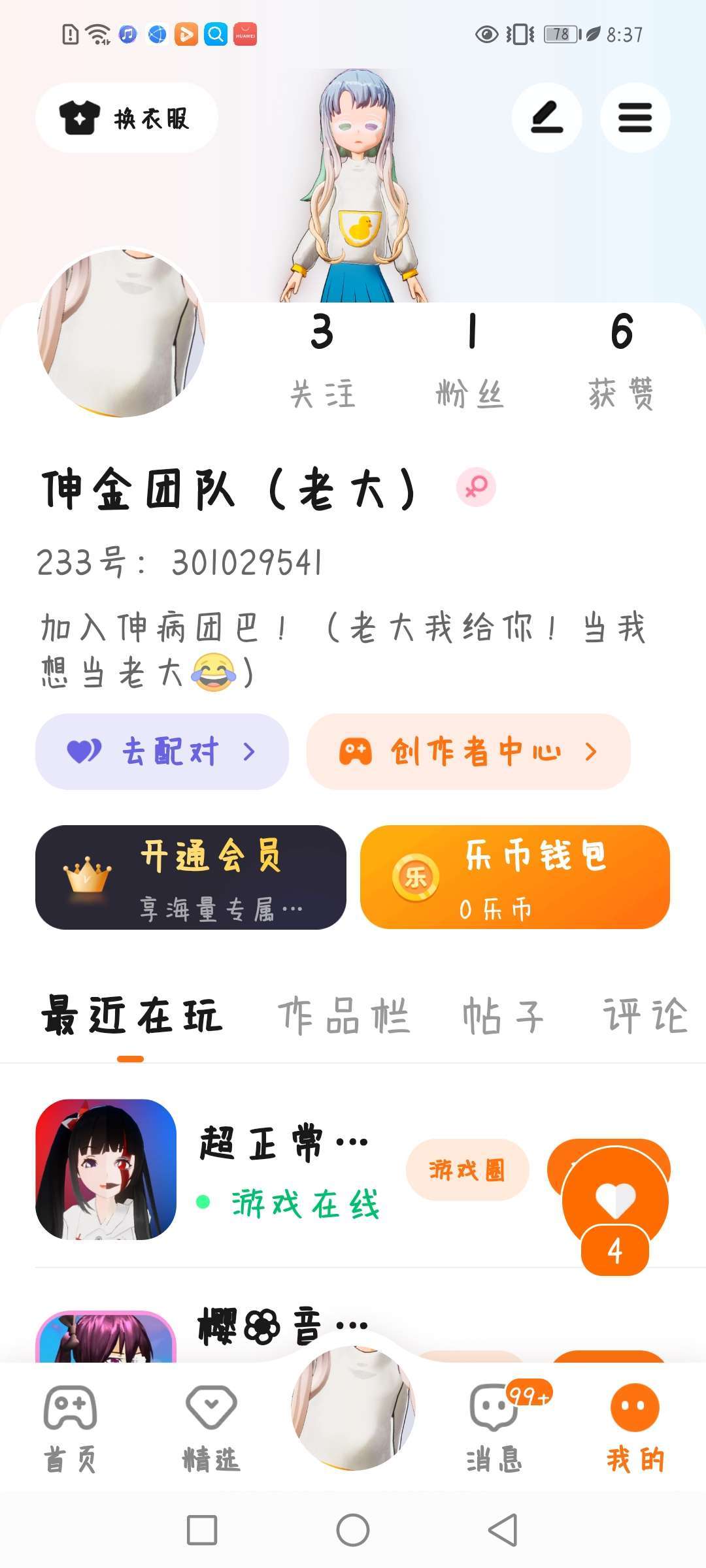Switch to the 评论 tab
The height and width of the screenshot is (1568, 706).
[644, 1017]
